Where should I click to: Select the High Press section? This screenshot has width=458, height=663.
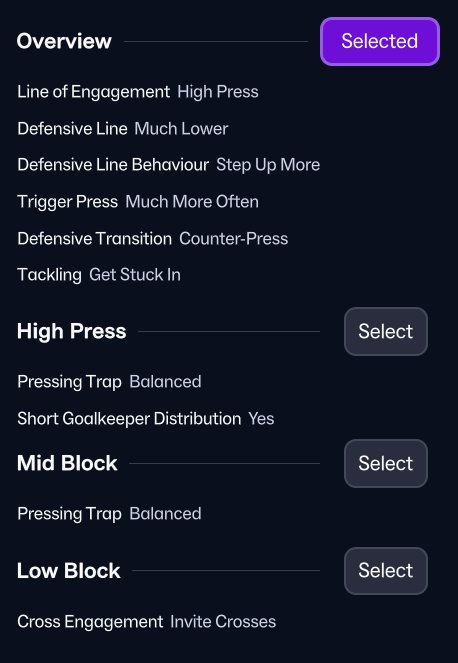coord(386,332)
